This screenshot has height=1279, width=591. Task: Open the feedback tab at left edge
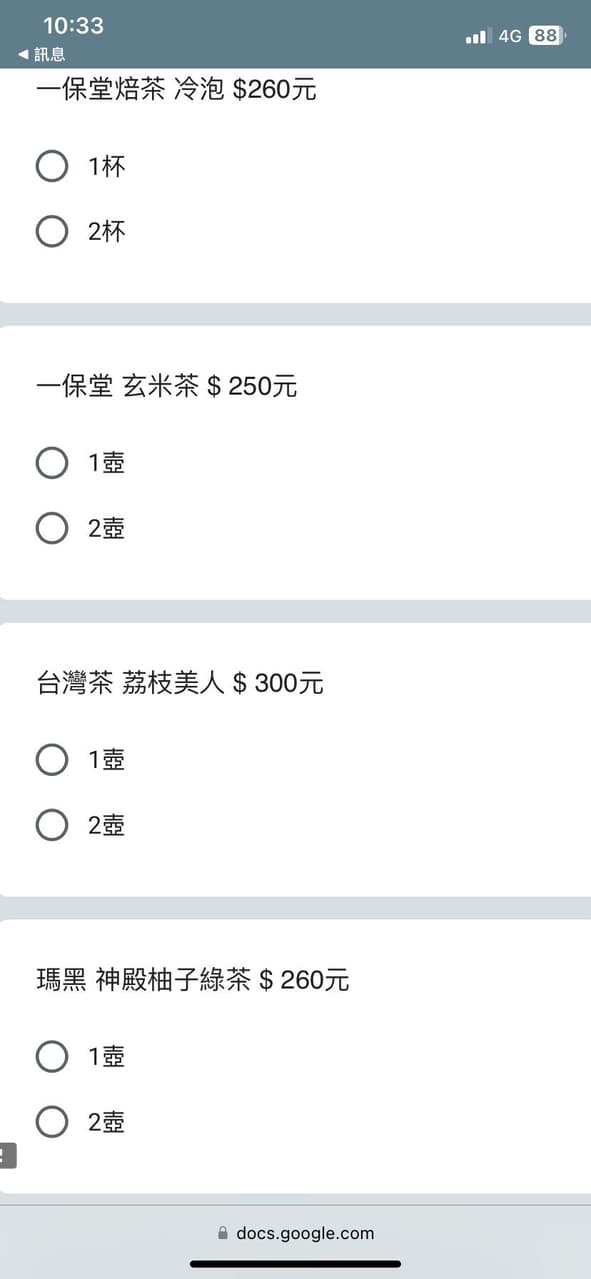coord(8,1155)
